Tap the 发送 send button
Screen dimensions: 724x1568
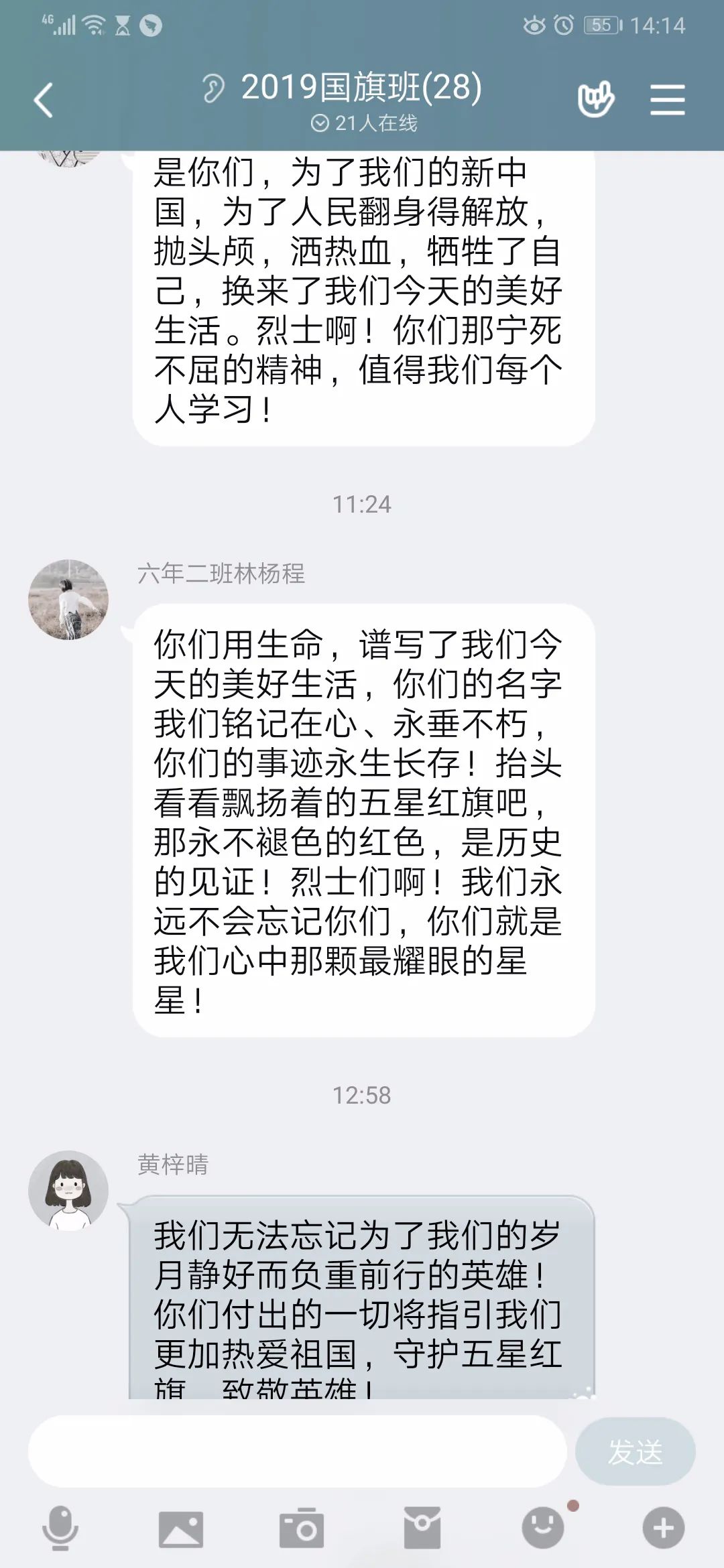tap(635, 1451)
